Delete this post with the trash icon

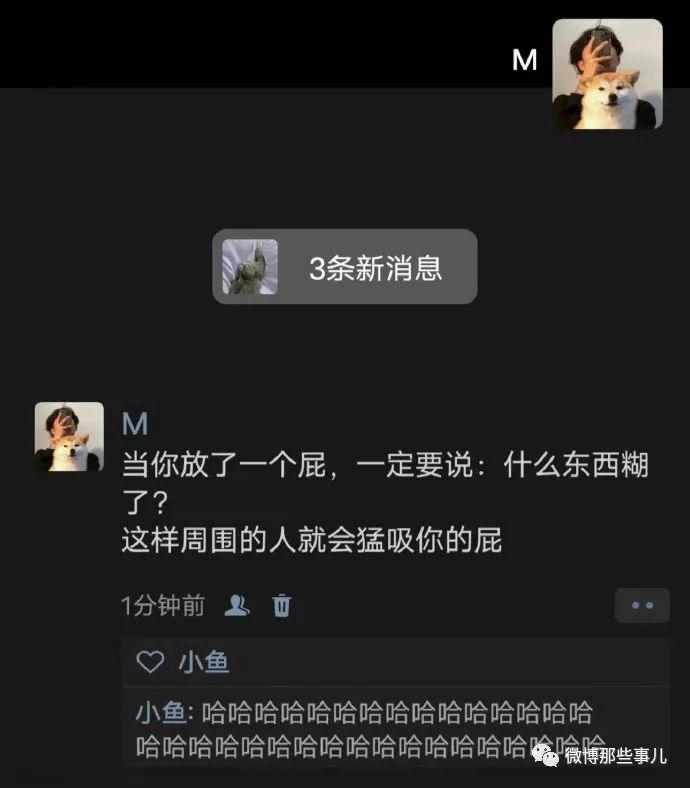[282, 605]
